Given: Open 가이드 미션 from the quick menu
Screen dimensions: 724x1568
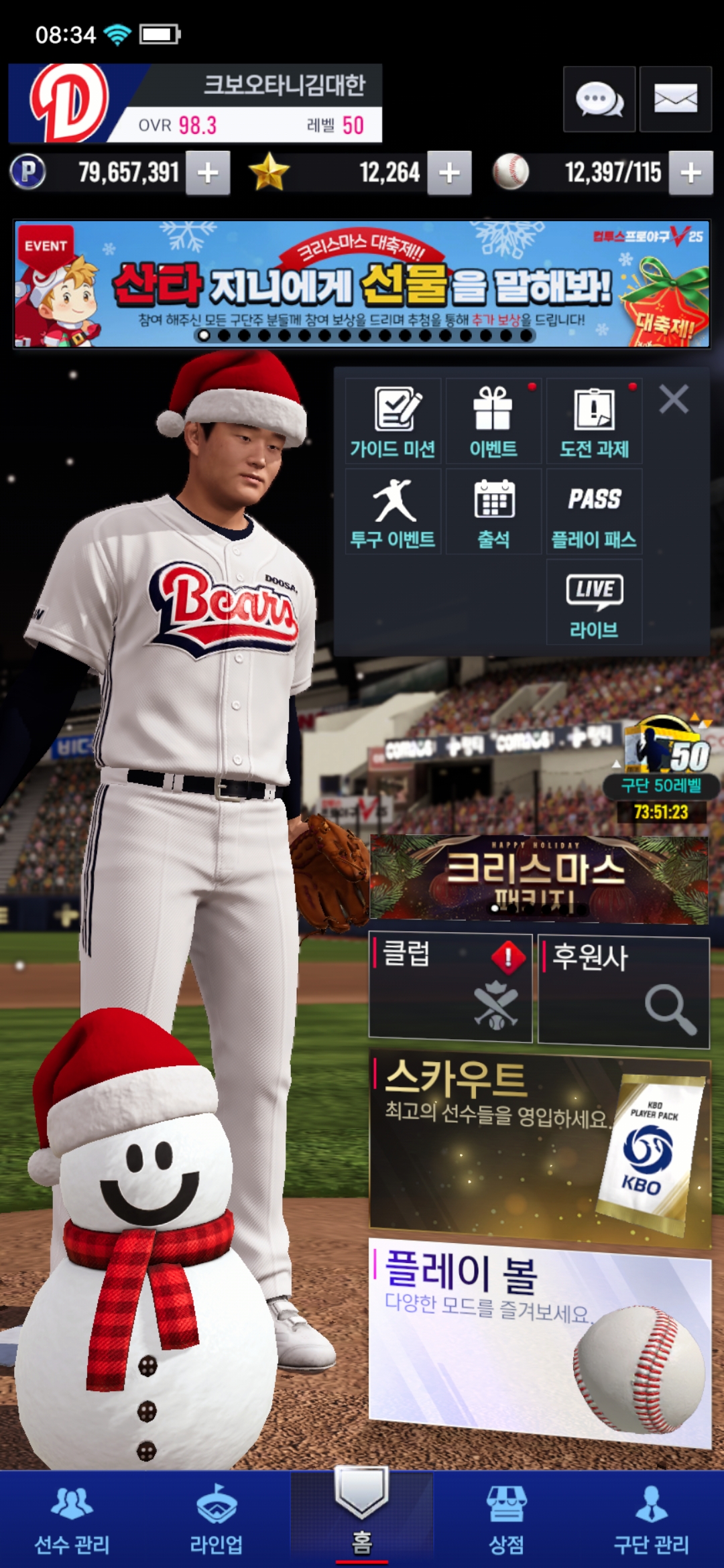Looking at the screenshot, I should coord(394,421).
